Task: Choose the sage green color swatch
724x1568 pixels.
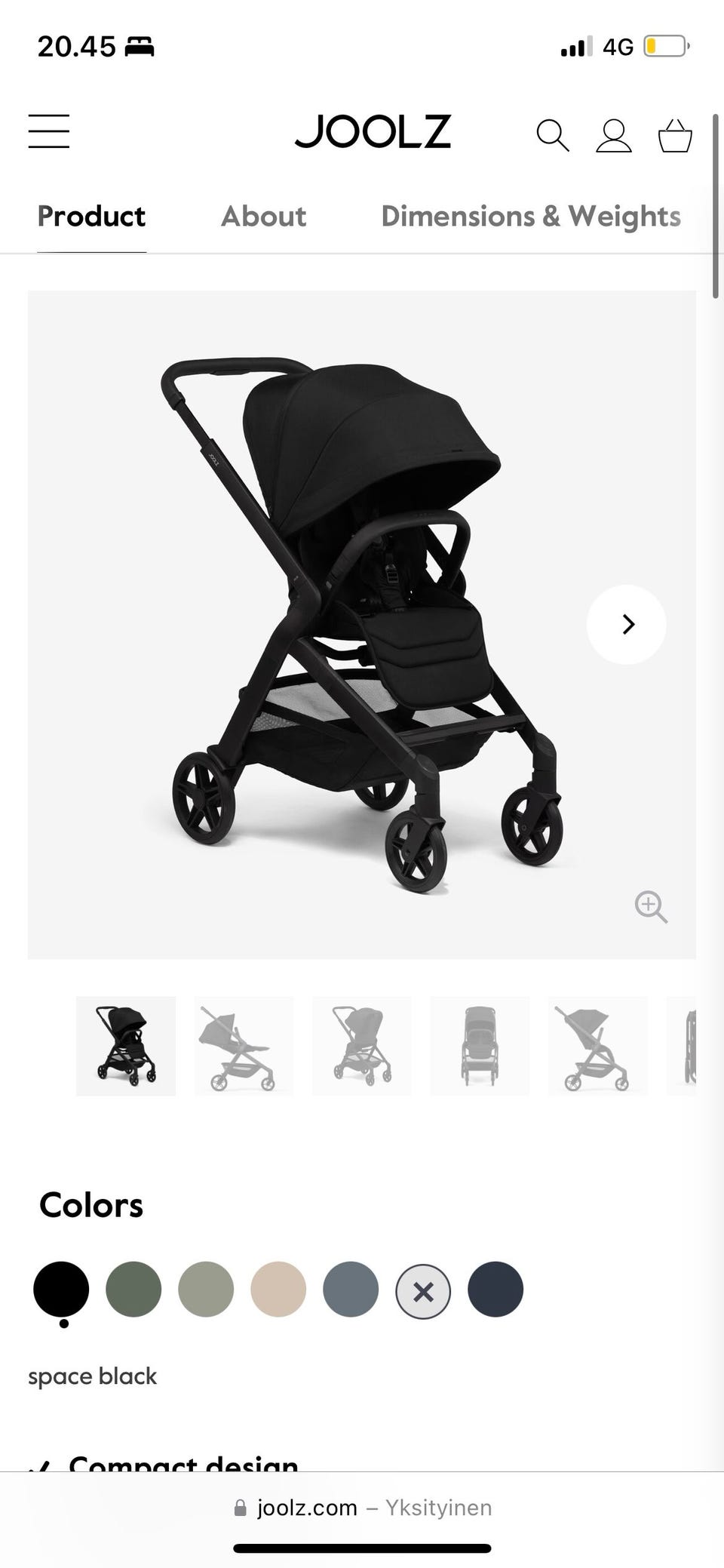Action: pos(206,1290)
